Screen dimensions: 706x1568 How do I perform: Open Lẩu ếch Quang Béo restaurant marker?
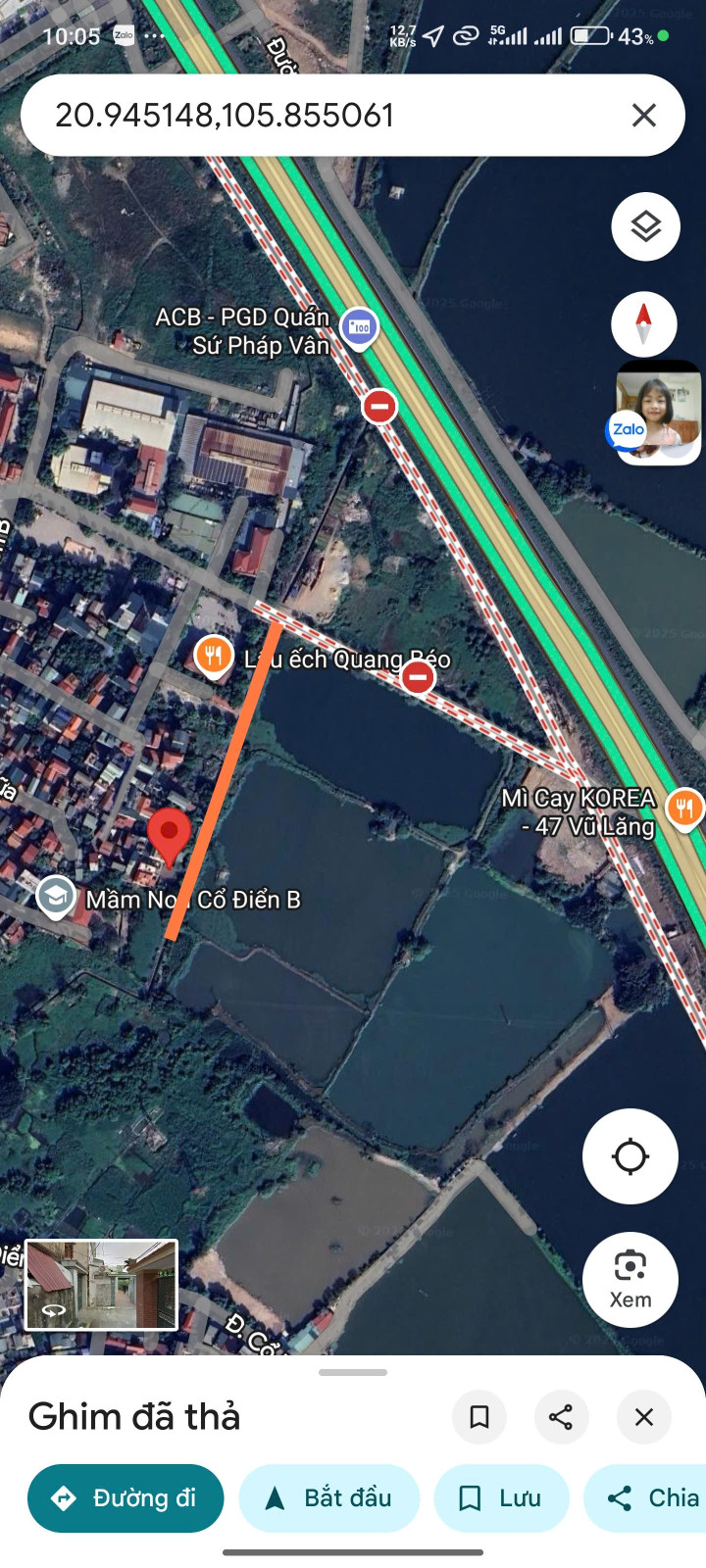[213, 656]
